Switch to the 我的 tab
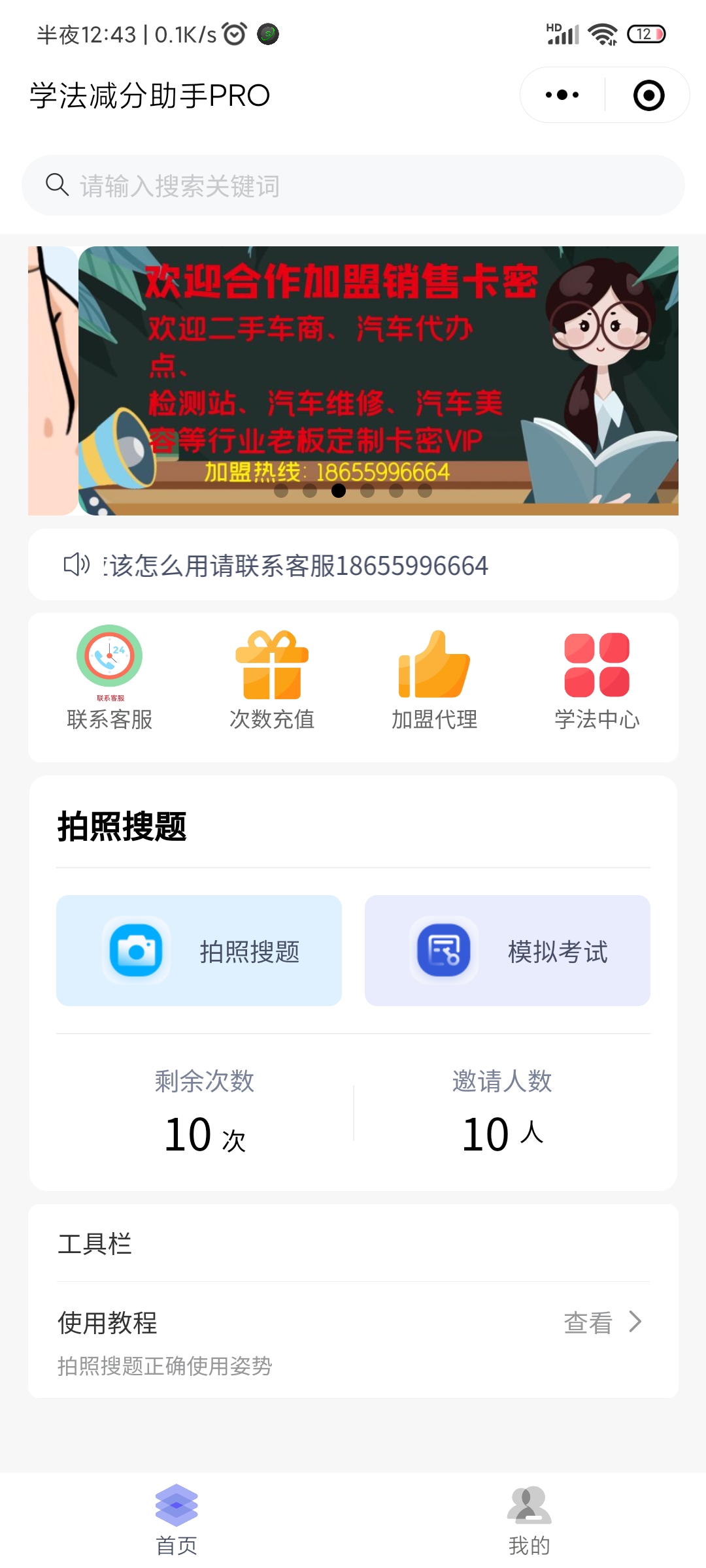This screenshot has height=1568, width=706. [x=529, y=1516]
